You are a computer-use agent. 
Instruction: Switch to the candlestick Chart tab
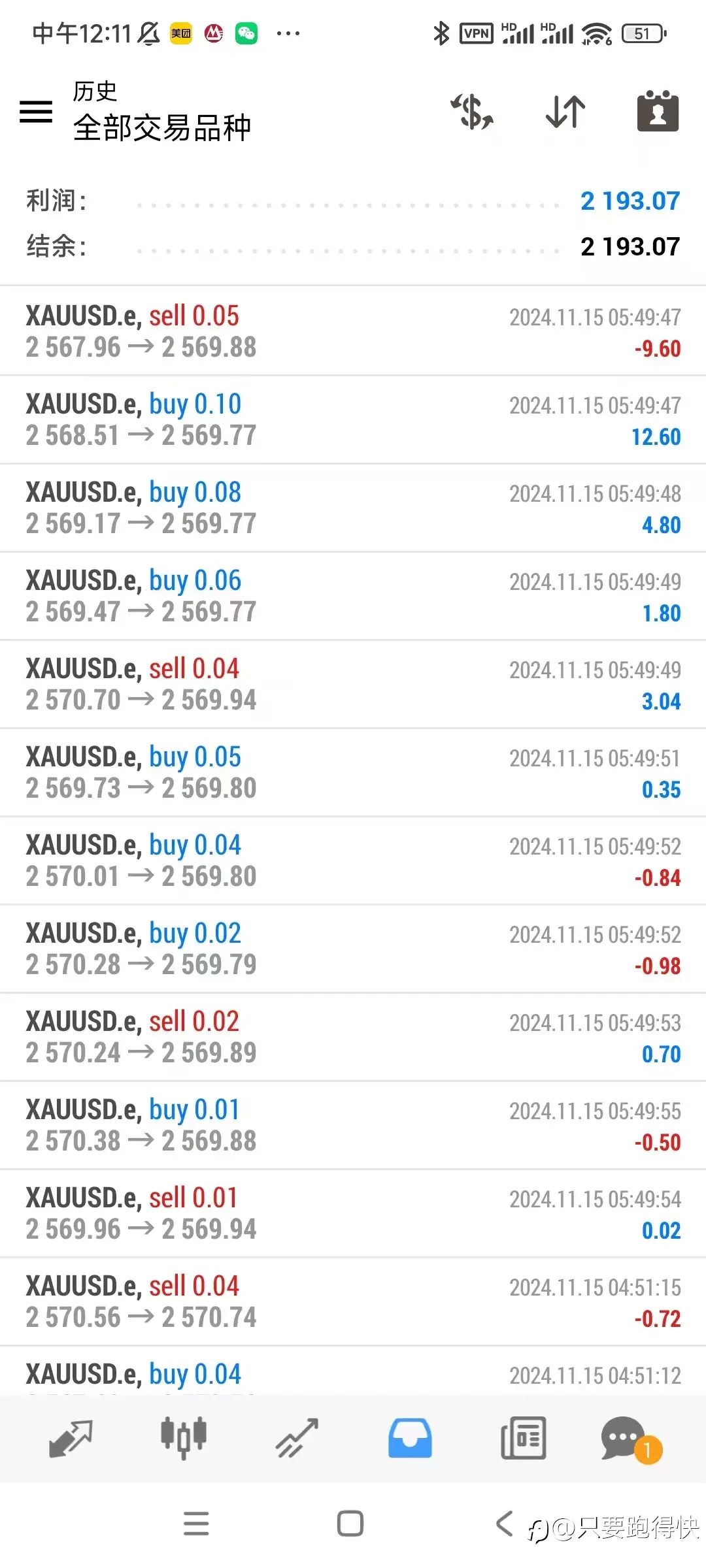coord(184,1439)
